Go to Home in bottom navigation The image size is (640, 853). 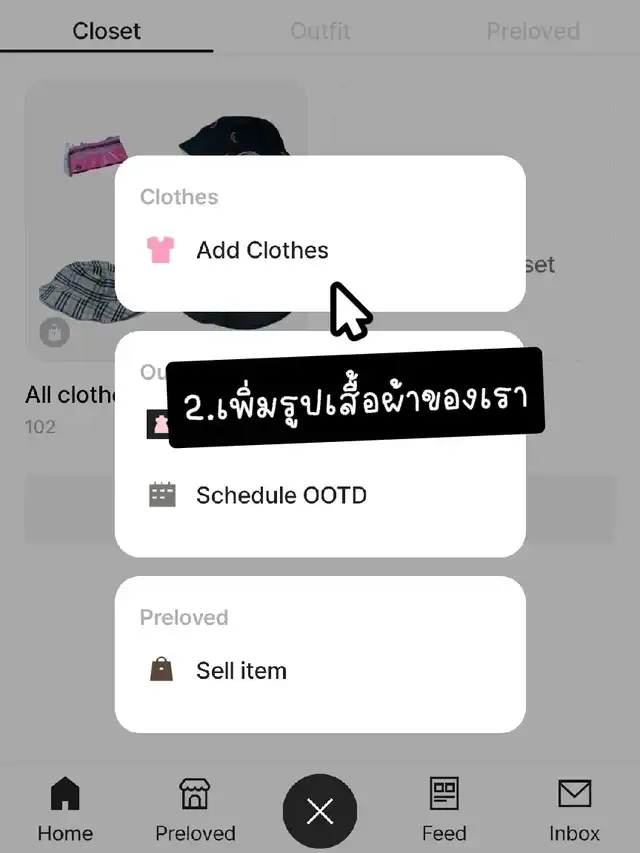65,810
